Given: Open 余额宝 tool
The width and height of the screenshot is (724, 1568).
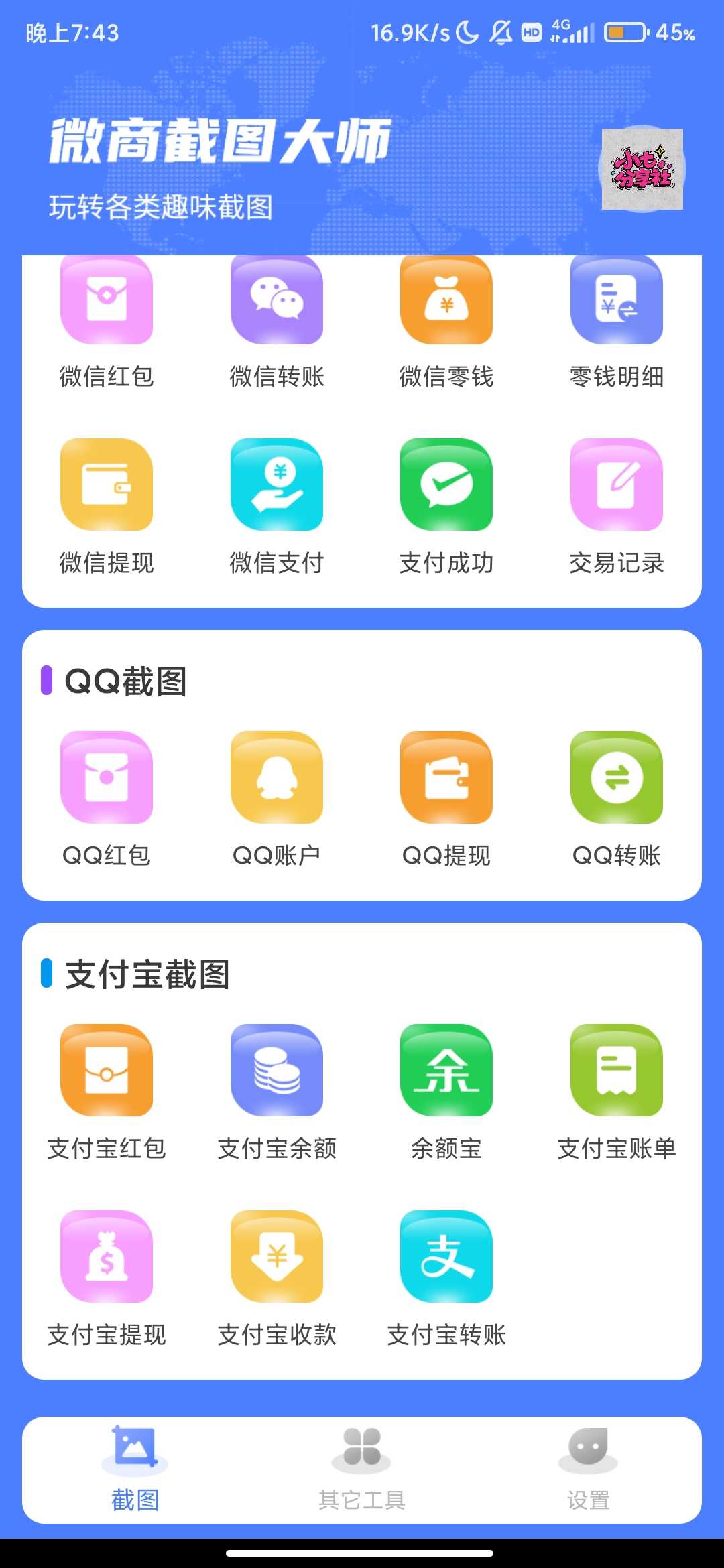Looking at the screenshot, I should (446, 1070).
